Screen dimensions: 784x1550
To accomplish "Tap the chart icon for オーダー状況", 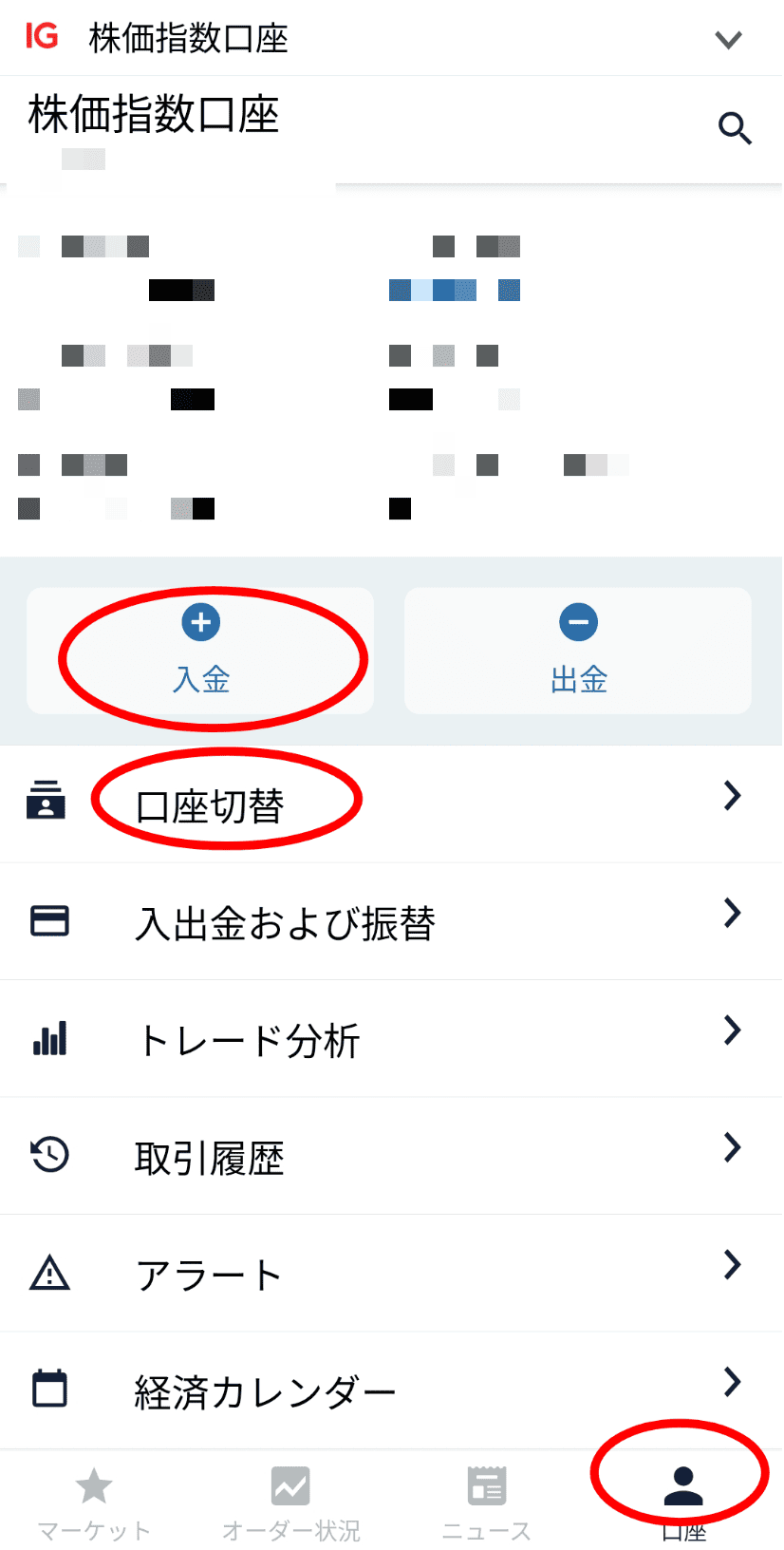I will [289, 1486].
